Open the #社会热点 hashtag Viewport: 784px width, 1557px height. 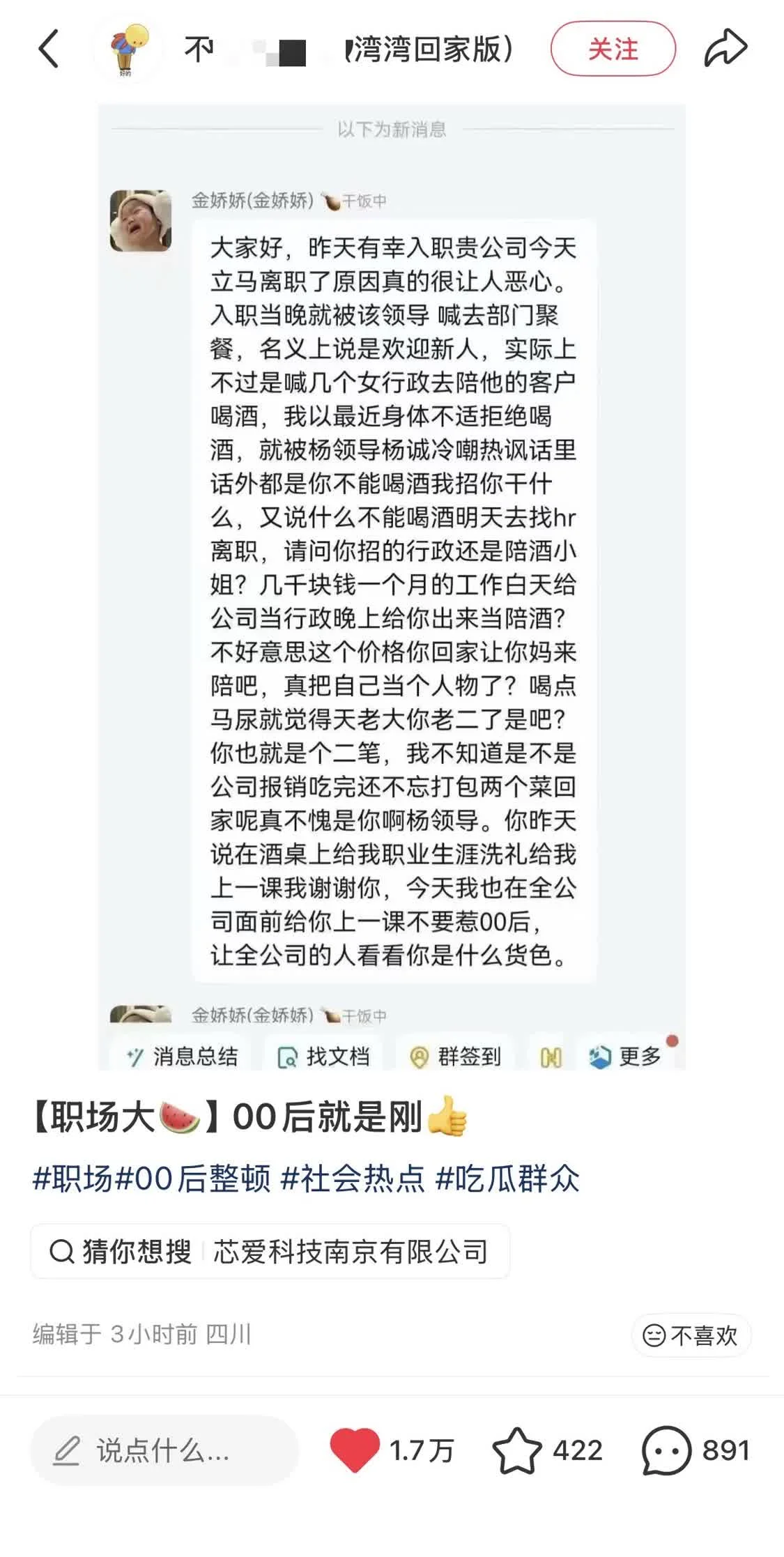[353, 1179]
